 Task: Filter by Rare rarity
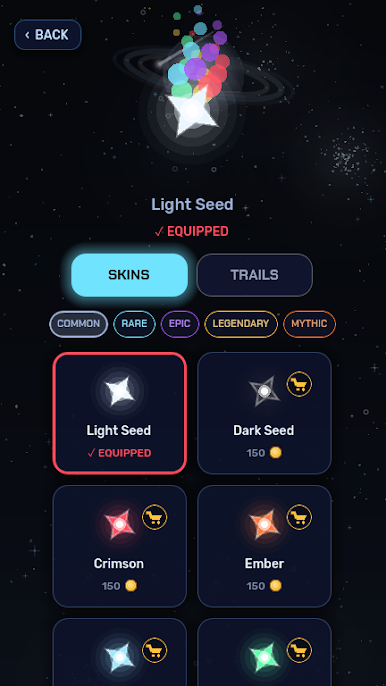click(134, 324)
